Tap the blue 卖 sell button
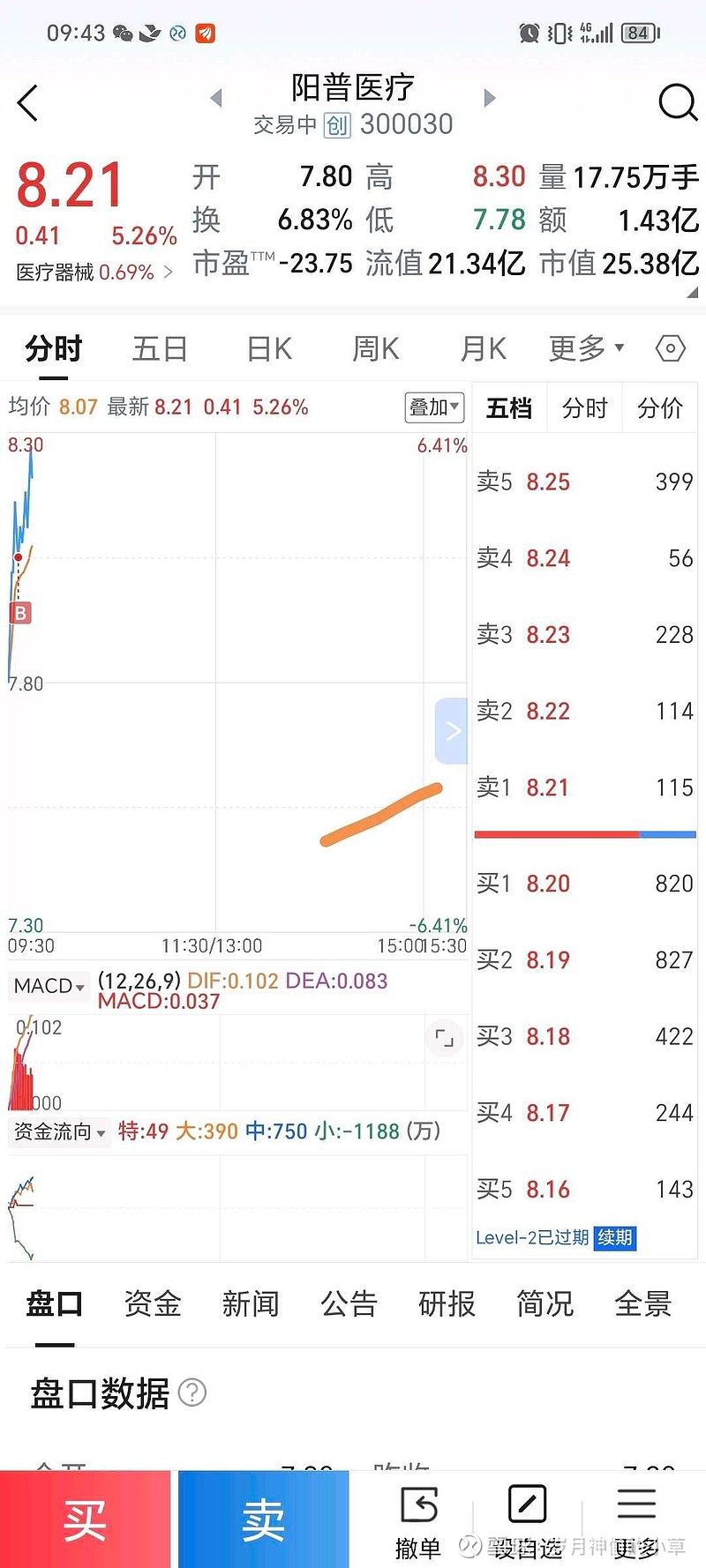706x1568 pixels. point(264,1519)
